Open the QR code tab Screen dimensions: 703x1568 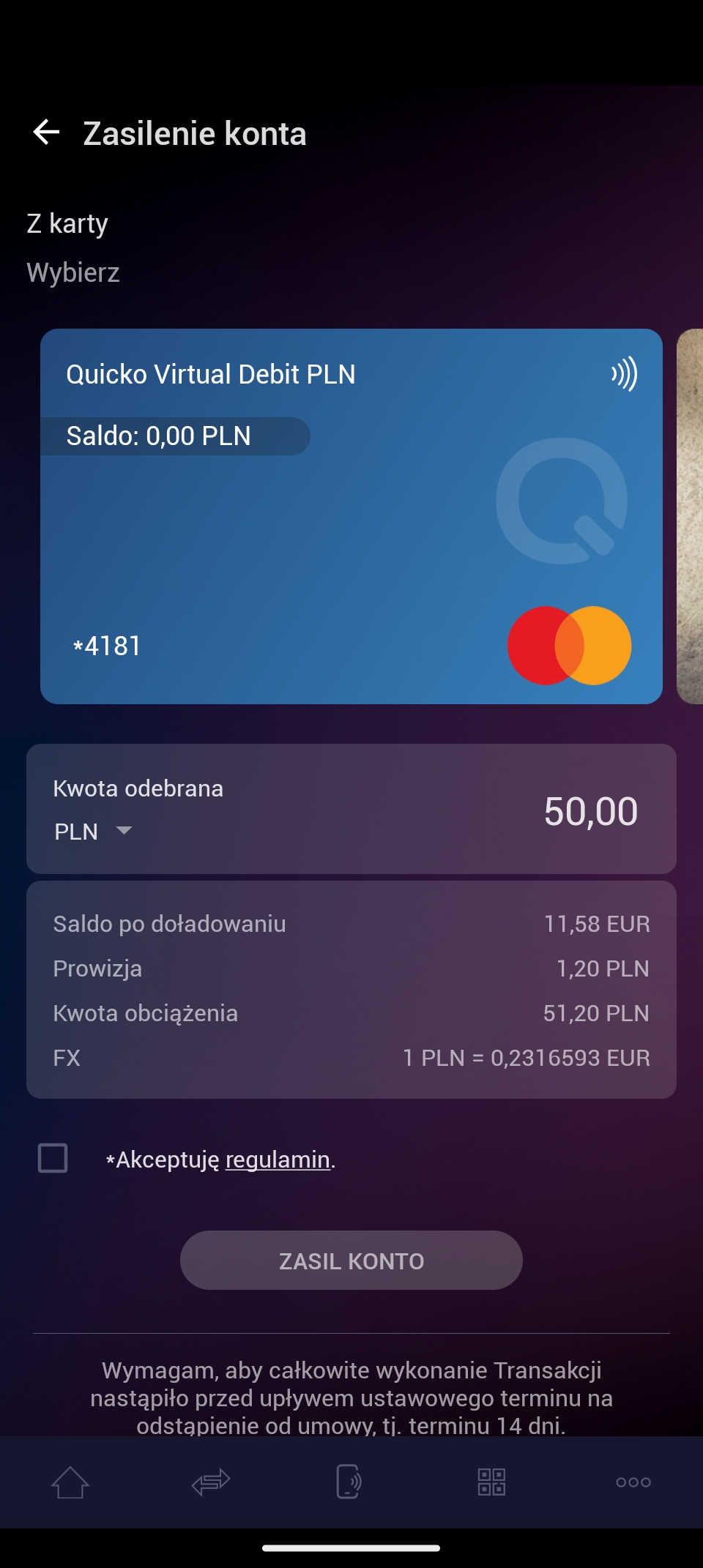click(491, 1482)
